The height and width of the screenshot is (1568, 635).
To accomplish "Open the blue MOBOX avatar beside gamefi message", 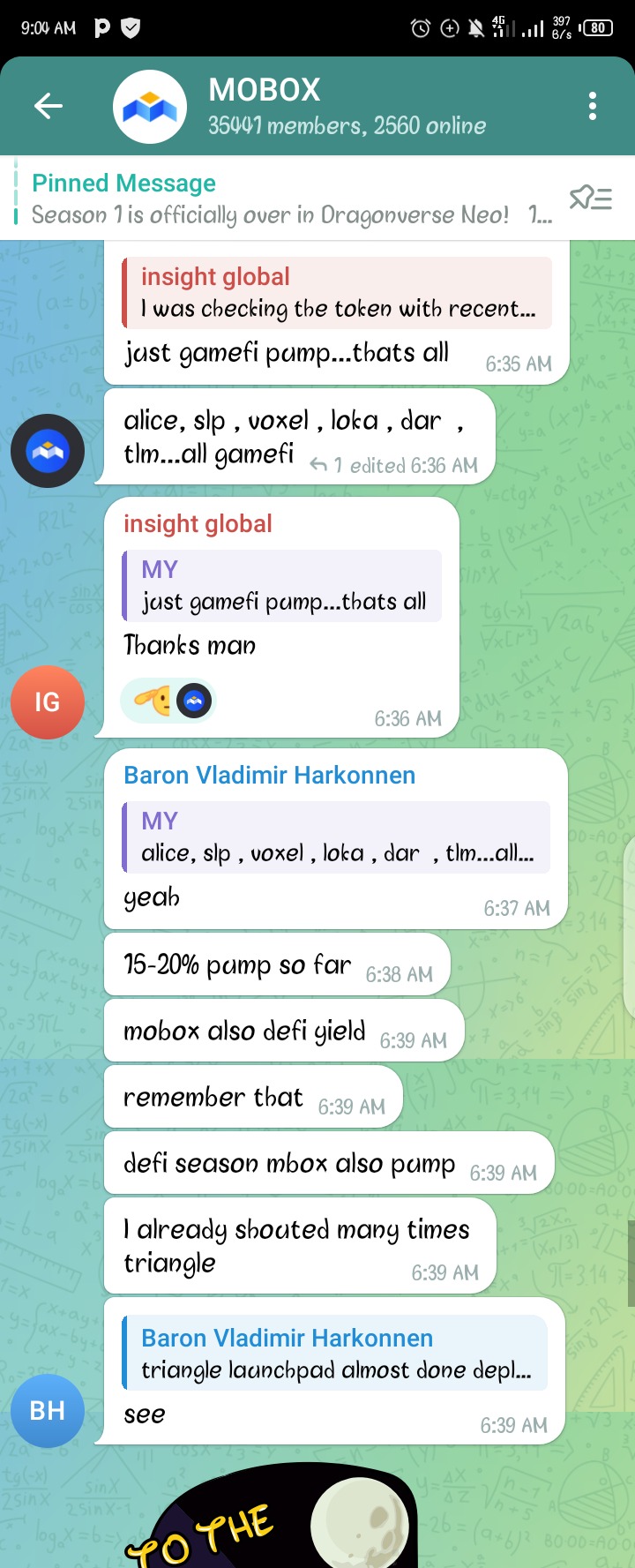I will [x=48, y=451].
